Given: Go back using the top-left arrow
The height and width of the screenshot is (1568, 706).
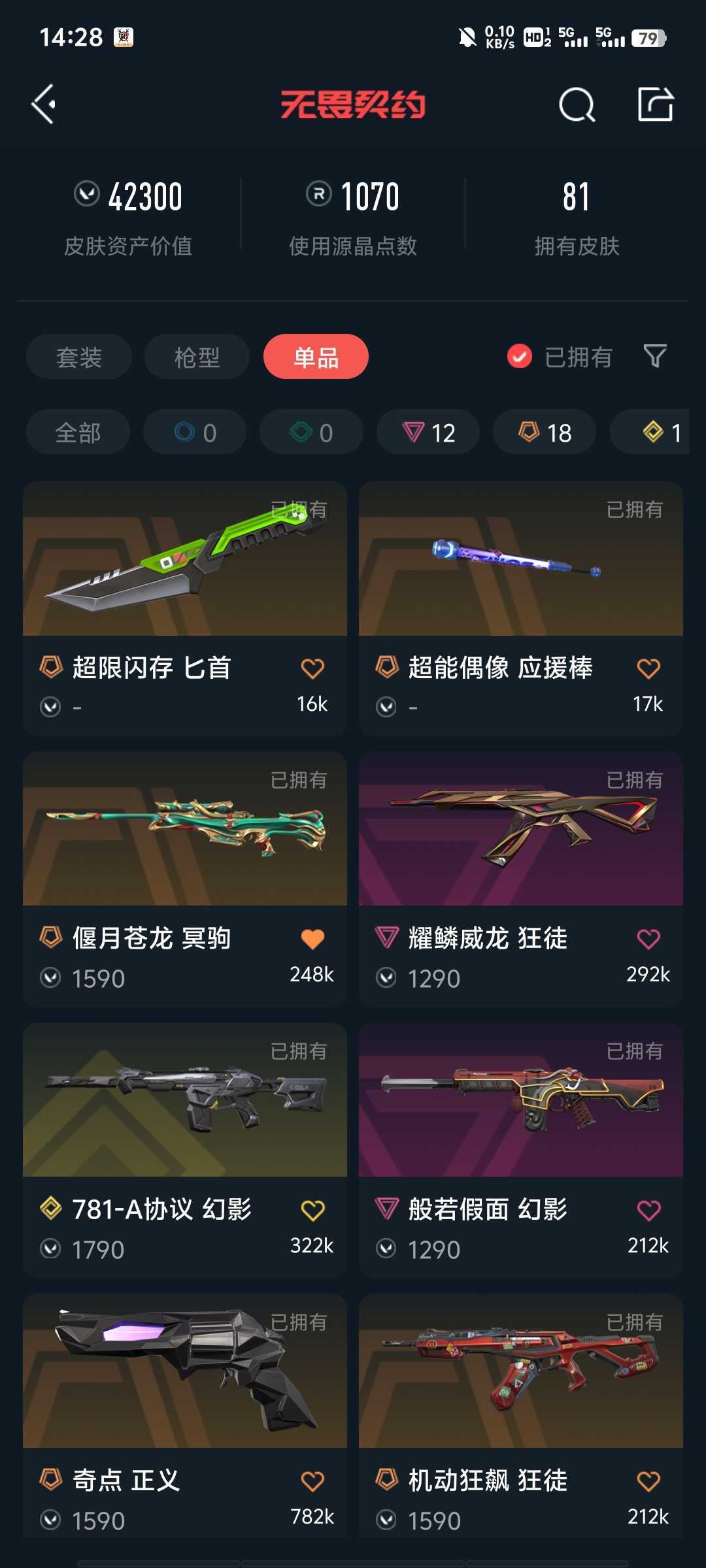Looking at the screenshot, I should [44, 105].
